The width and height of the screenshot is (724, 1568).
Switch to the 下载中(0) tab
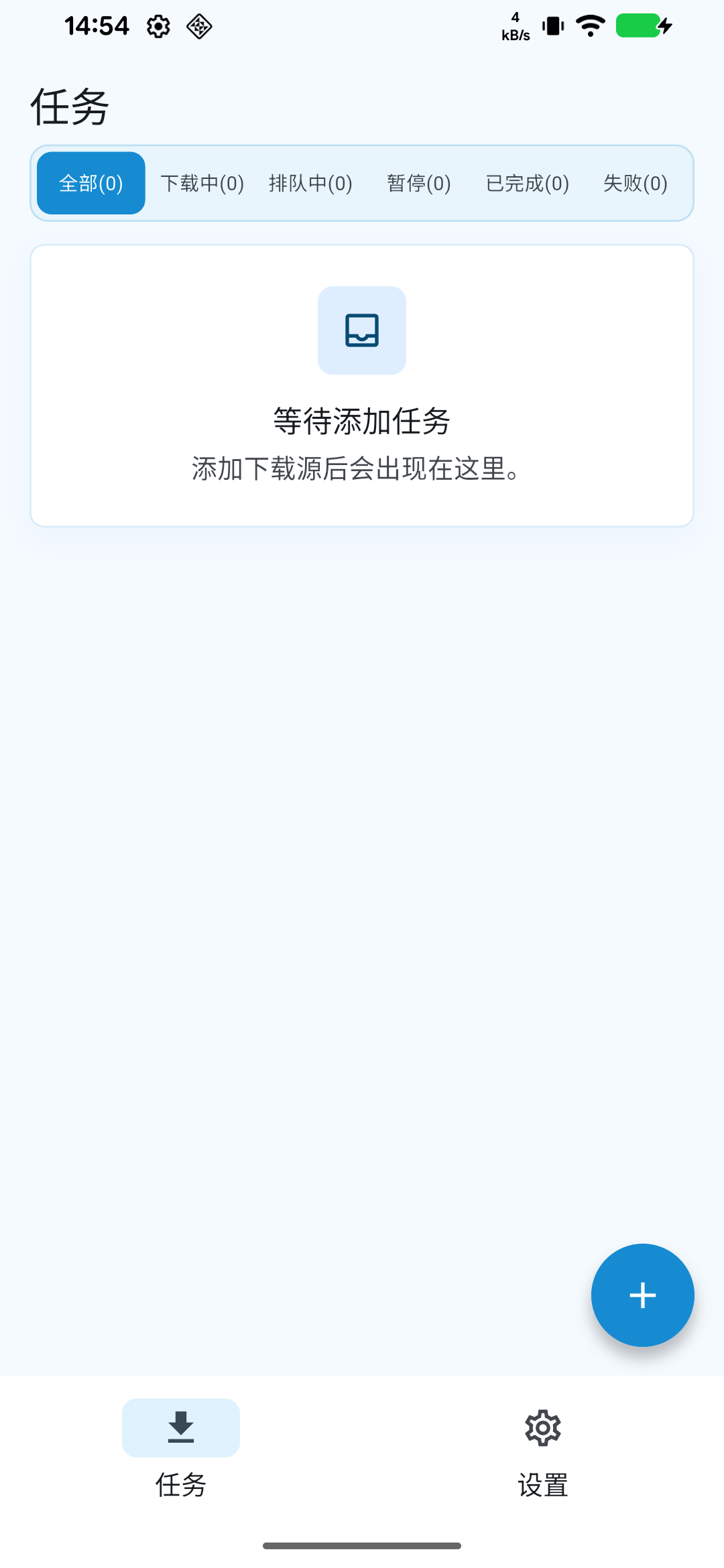pyautogui.click(x=202, y=183)
